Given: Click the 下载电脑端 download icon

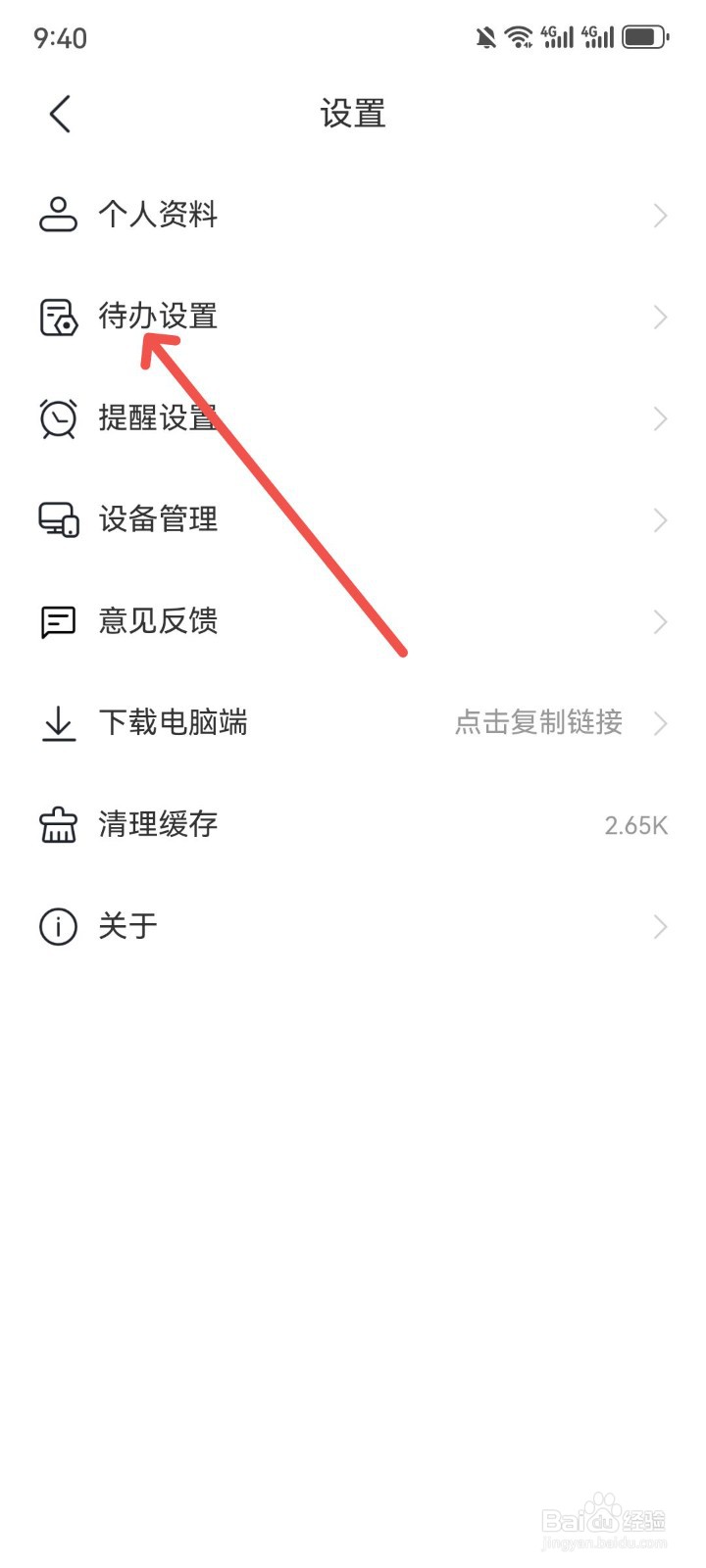Looking at the screenshot, I should point(58,723).
